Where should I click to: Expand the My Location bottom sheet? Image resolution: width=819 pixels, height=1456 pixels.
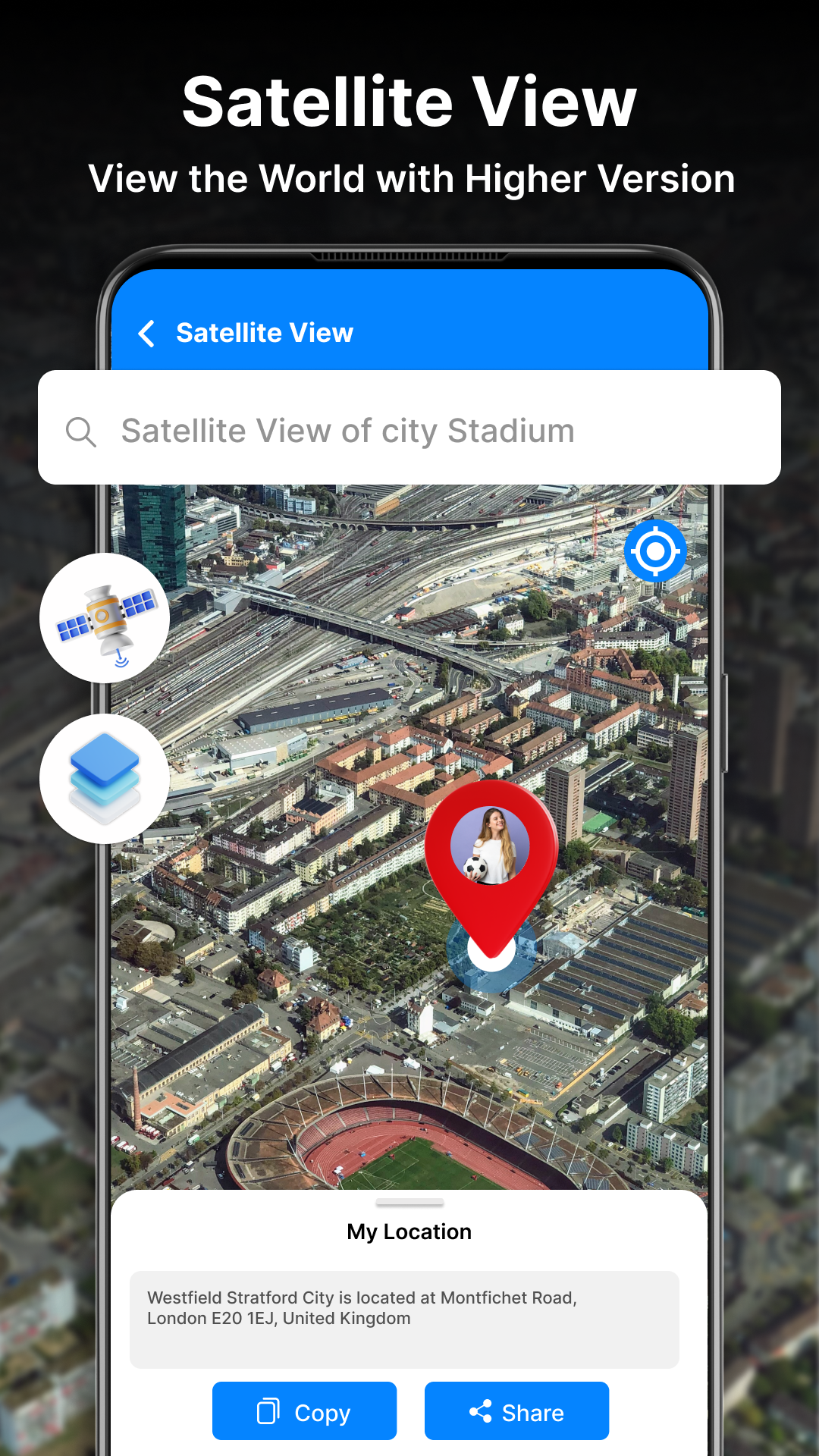point(408,1202)
